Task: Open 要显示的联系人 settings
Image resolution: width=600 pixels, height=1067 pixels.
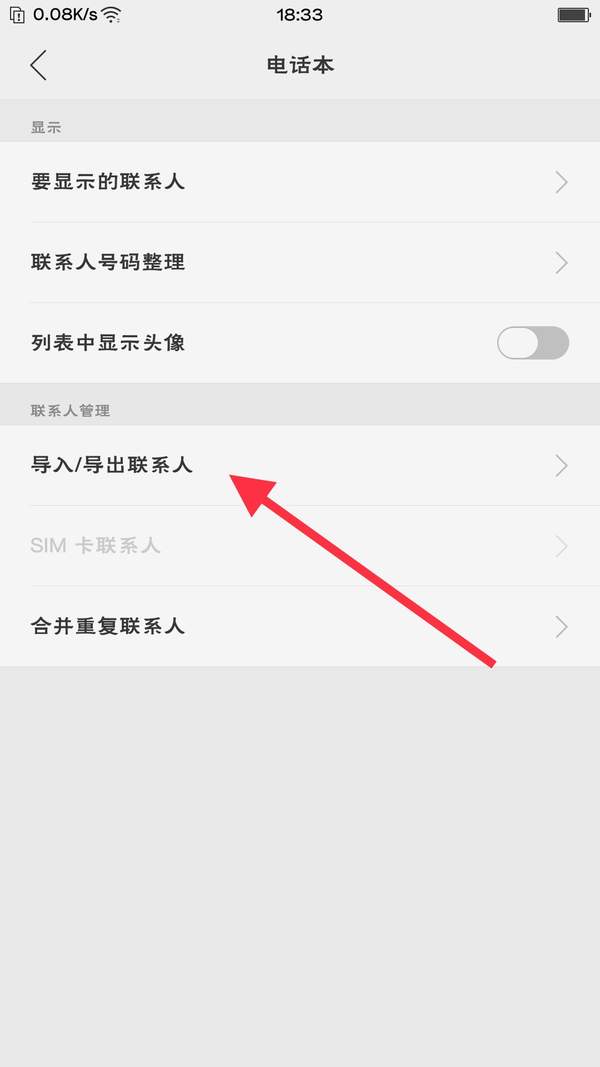Action: (x=300, y=182)
